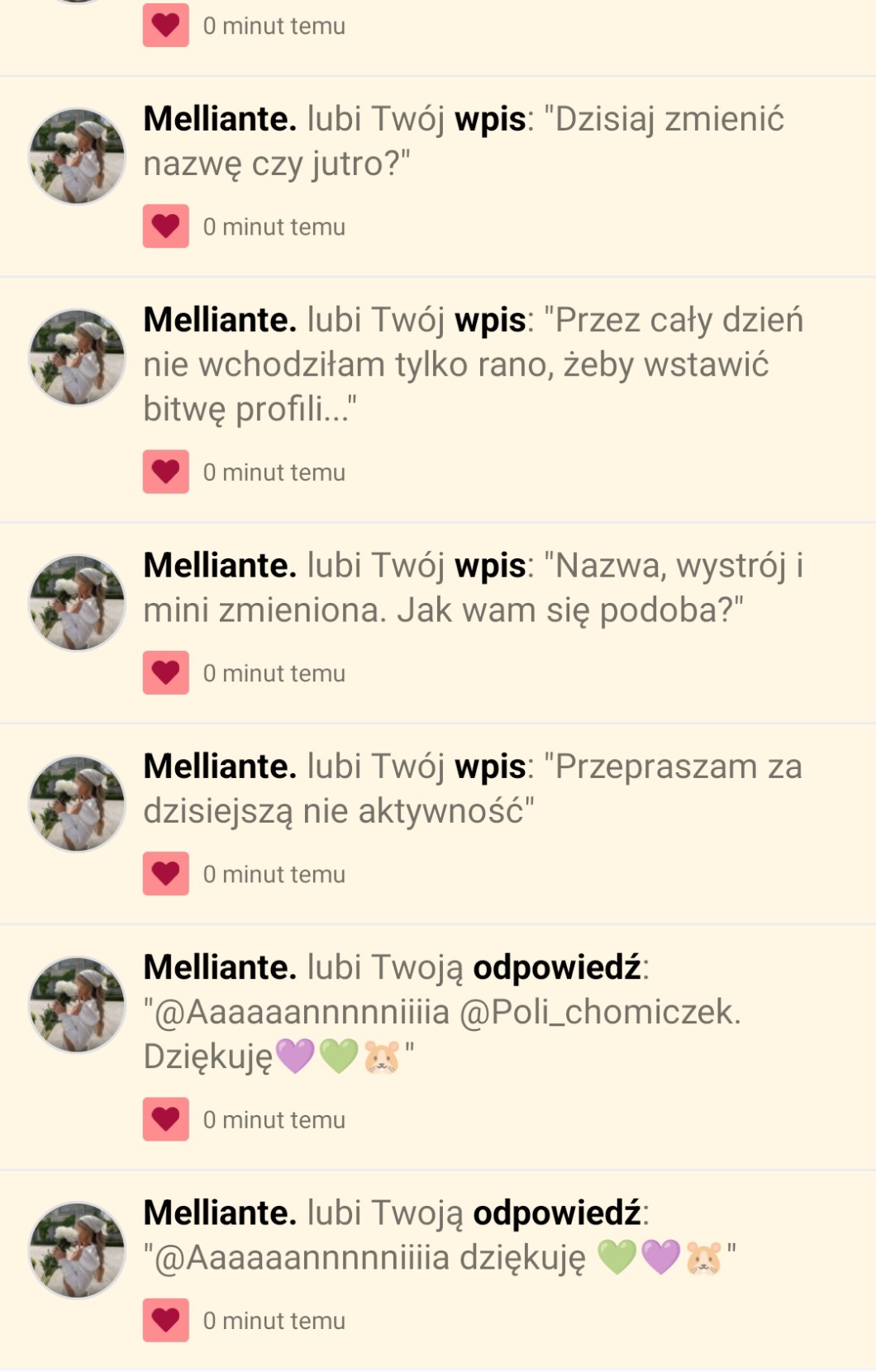
Task: Tap "odpowiedź" link in @Poli_chomiczek notification
Action: click(x=557, y=967)
